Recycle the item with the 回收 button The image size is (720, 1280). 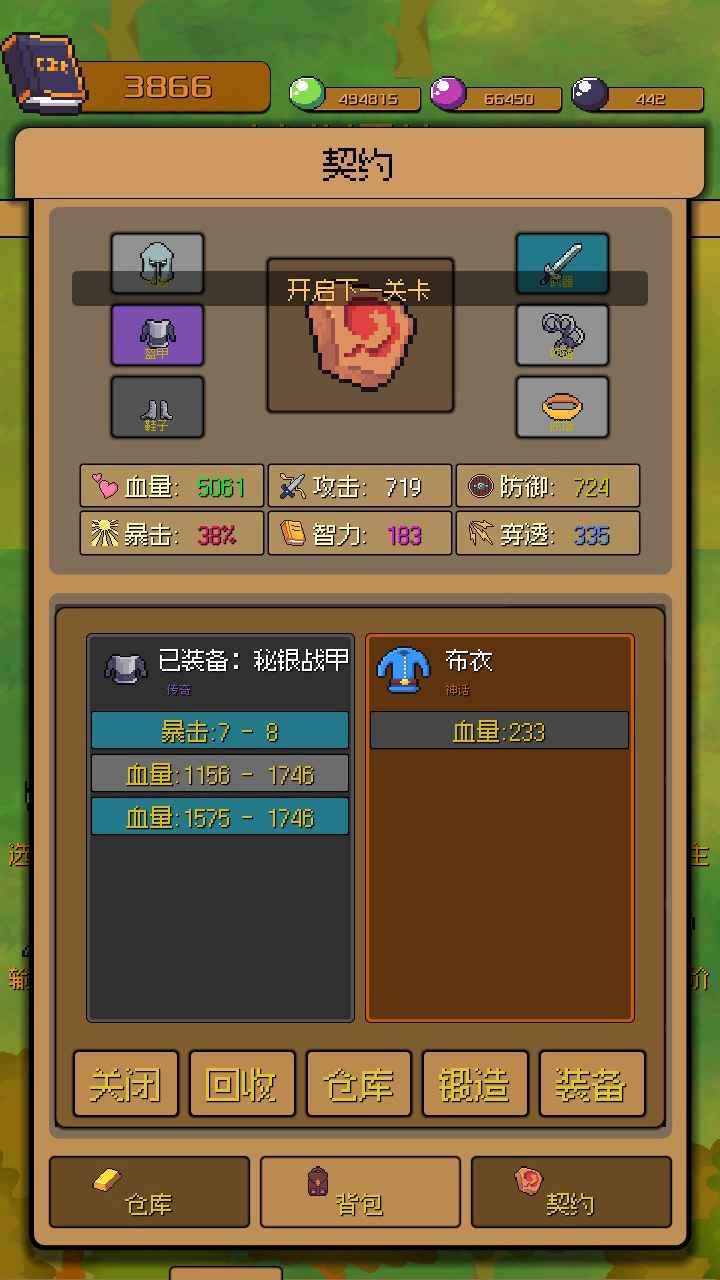pos(242,1083)
